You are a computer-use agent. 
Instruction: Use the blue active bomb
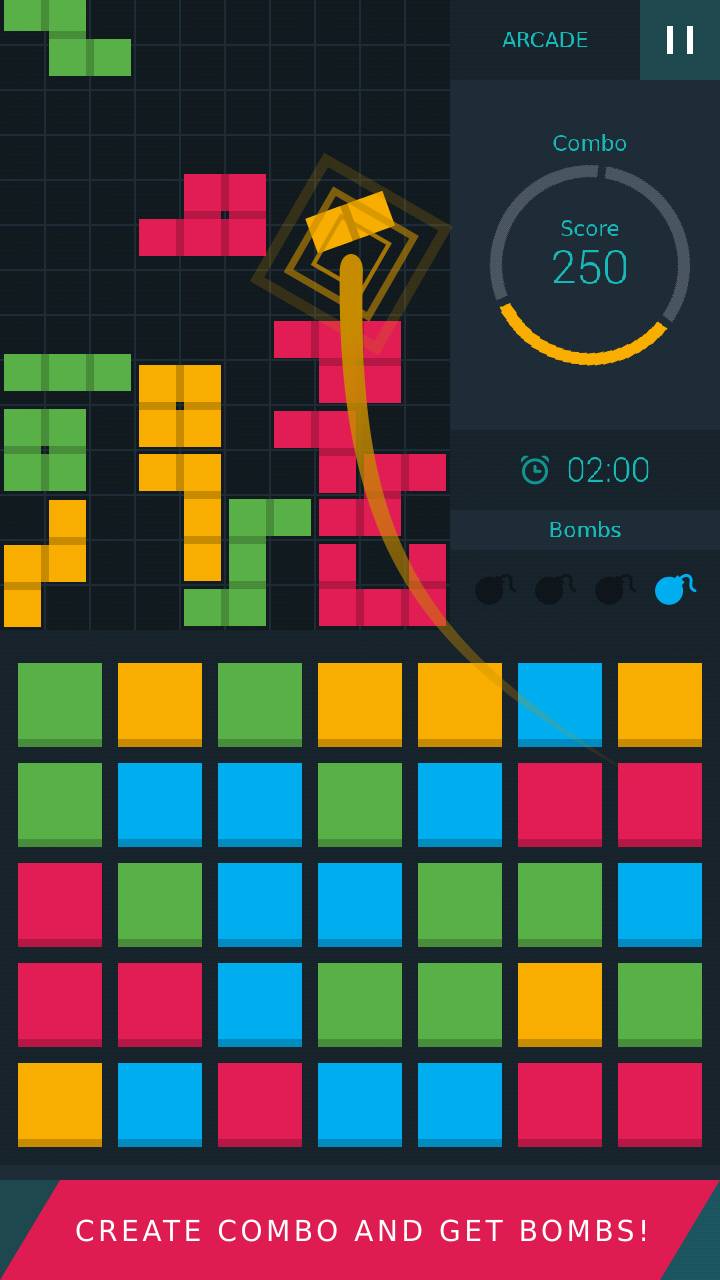[675, 589]
